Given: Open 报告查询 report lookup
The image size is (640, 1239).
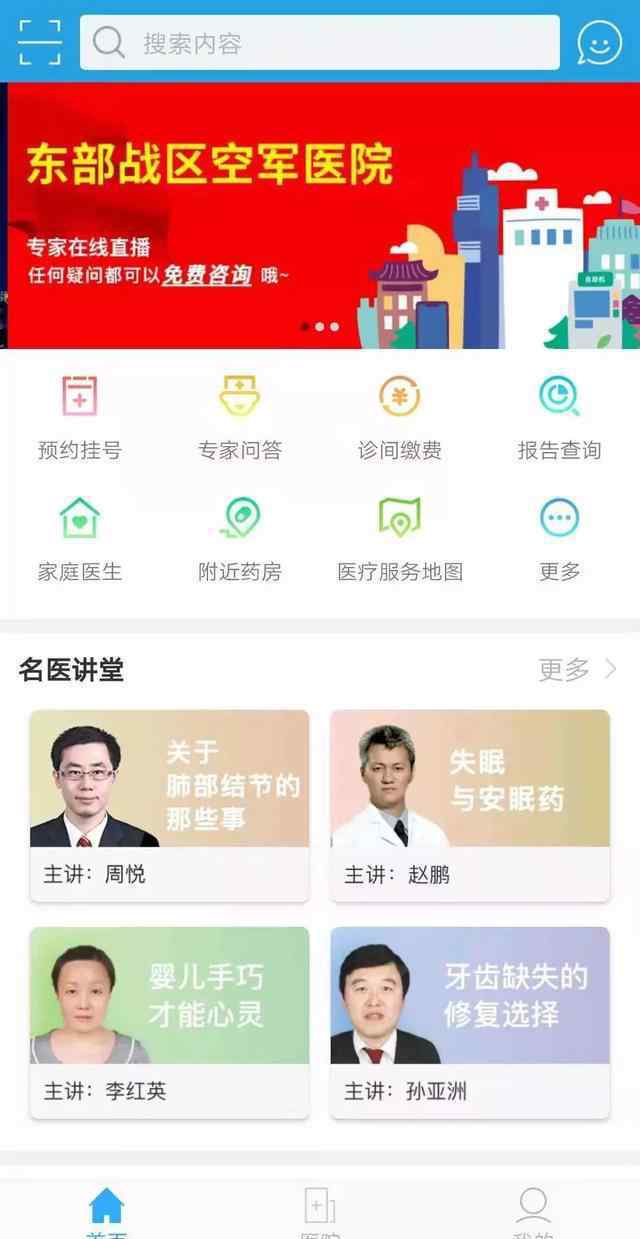Looking at the screenshot, I should (x=559, y=417).
